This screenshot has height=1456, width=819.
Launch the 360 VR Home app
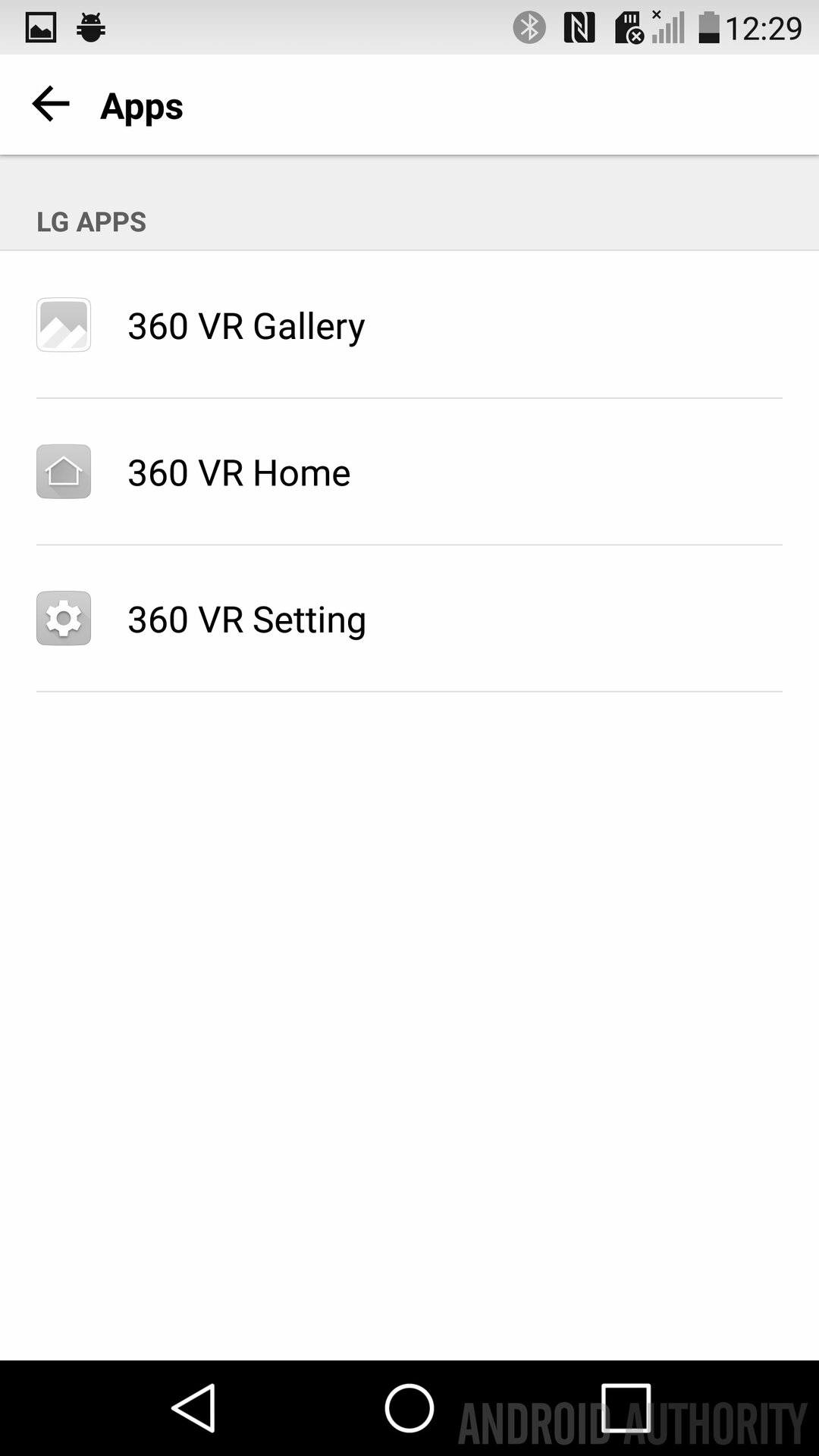(238, 472)
